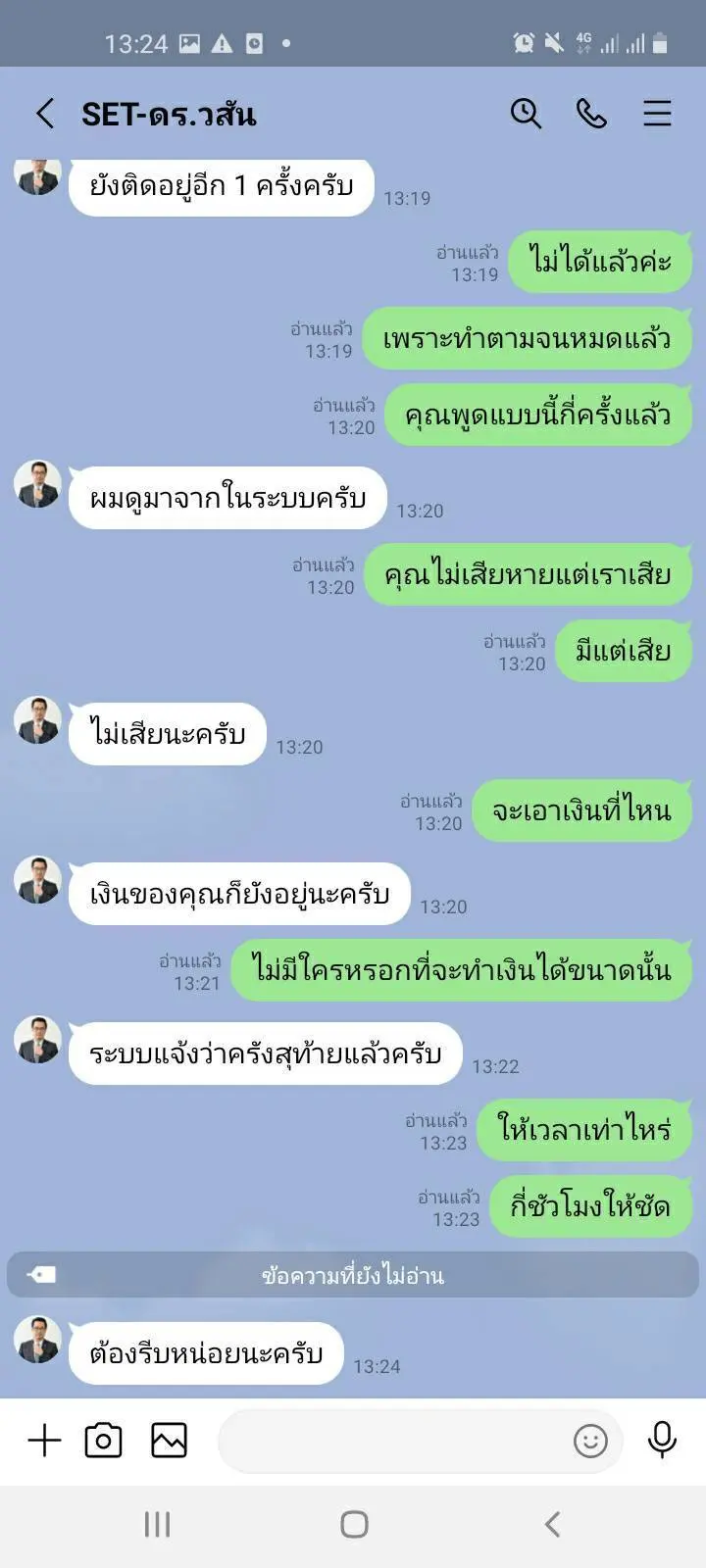This screenshot has width=706, height=1568.
Task: Search within this chat
Action: (526, 114)
